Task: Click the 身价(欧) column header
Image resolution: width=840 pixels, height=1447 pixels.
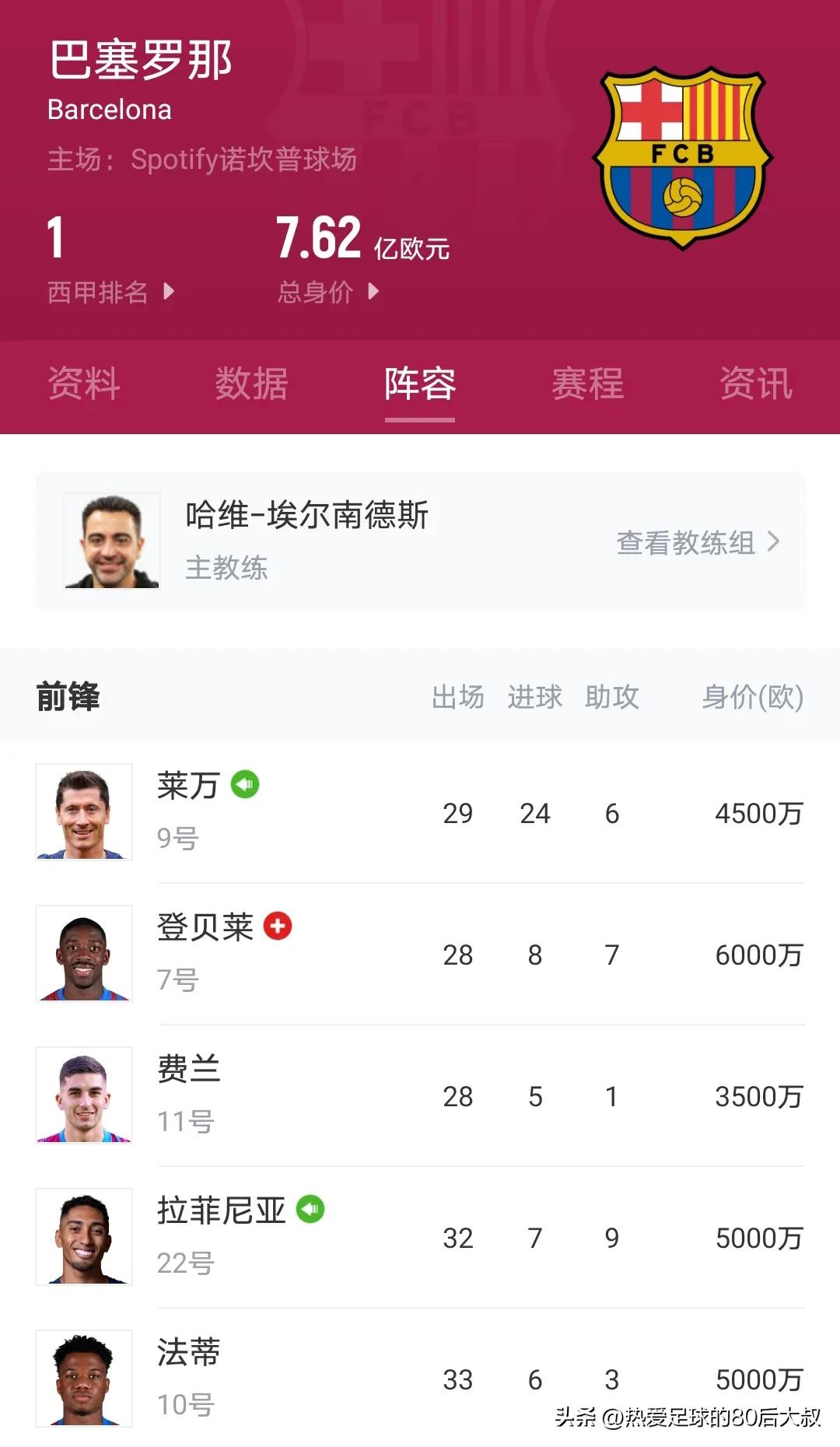Action: pyautogui.click(x=751, y=698)
